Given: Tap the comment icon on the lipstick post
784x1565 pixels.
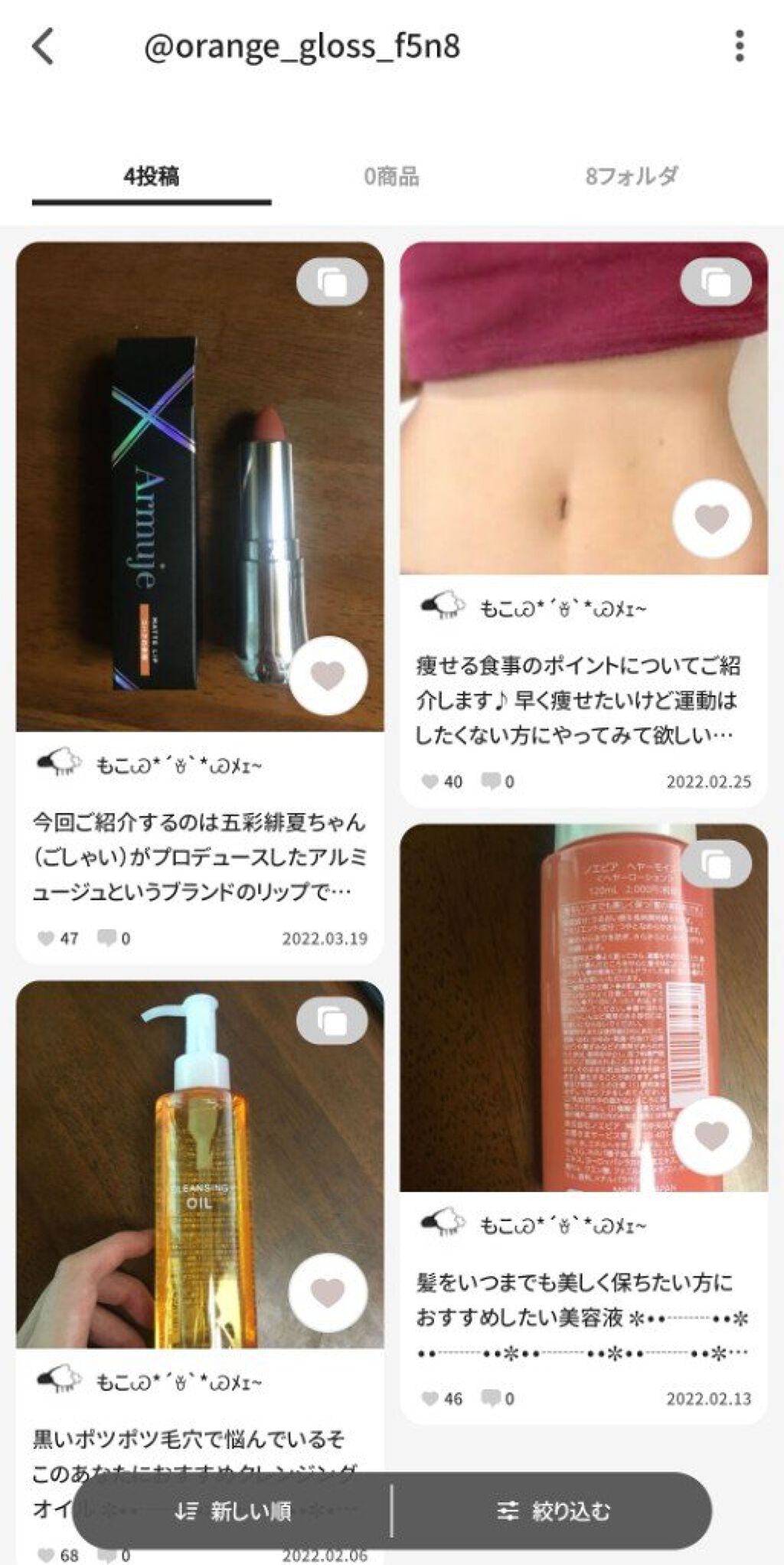Looking at the screenshot, I should click(107, 936).
